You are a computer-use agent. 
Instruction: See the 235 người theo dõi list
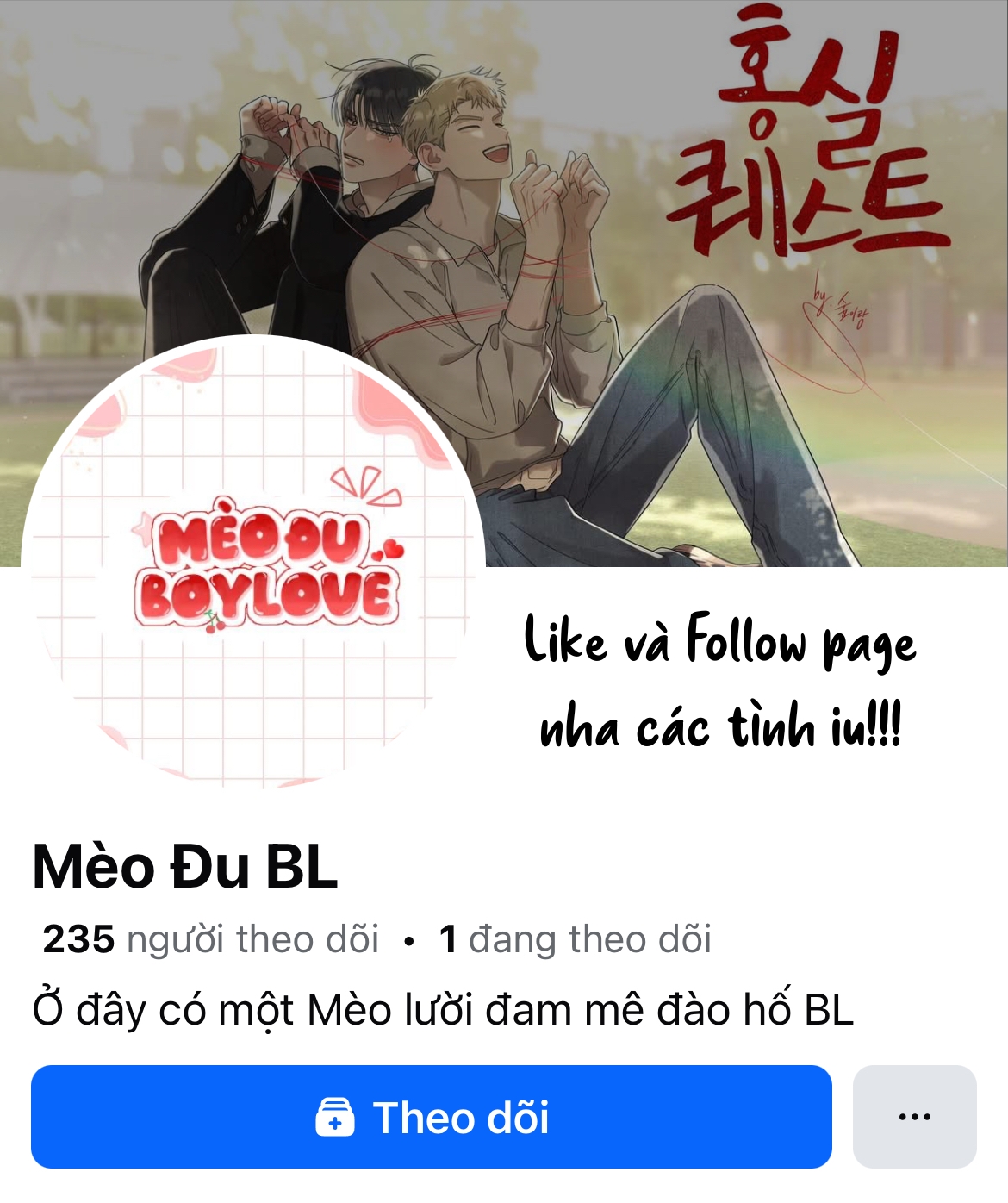(x=211, y=939)
